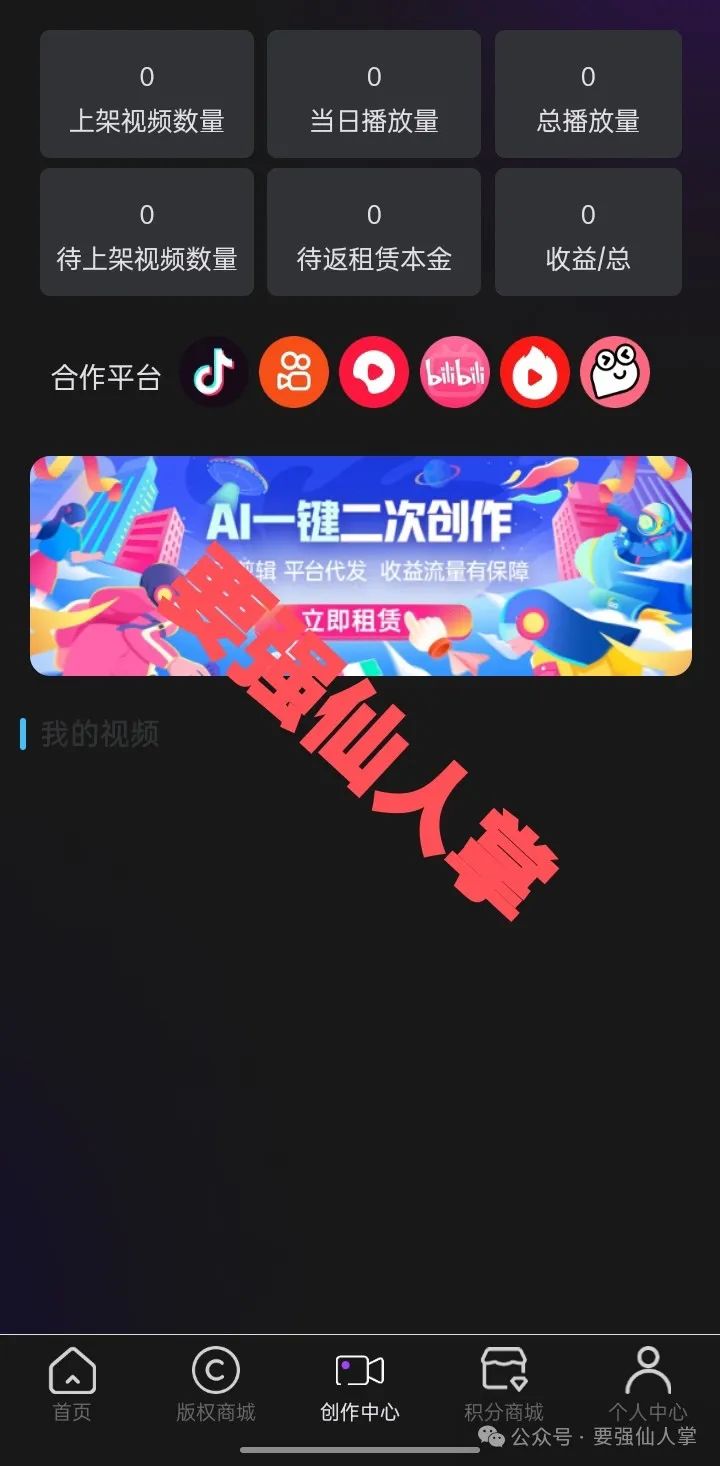Open the Douyin platform icon

point(214,372)
